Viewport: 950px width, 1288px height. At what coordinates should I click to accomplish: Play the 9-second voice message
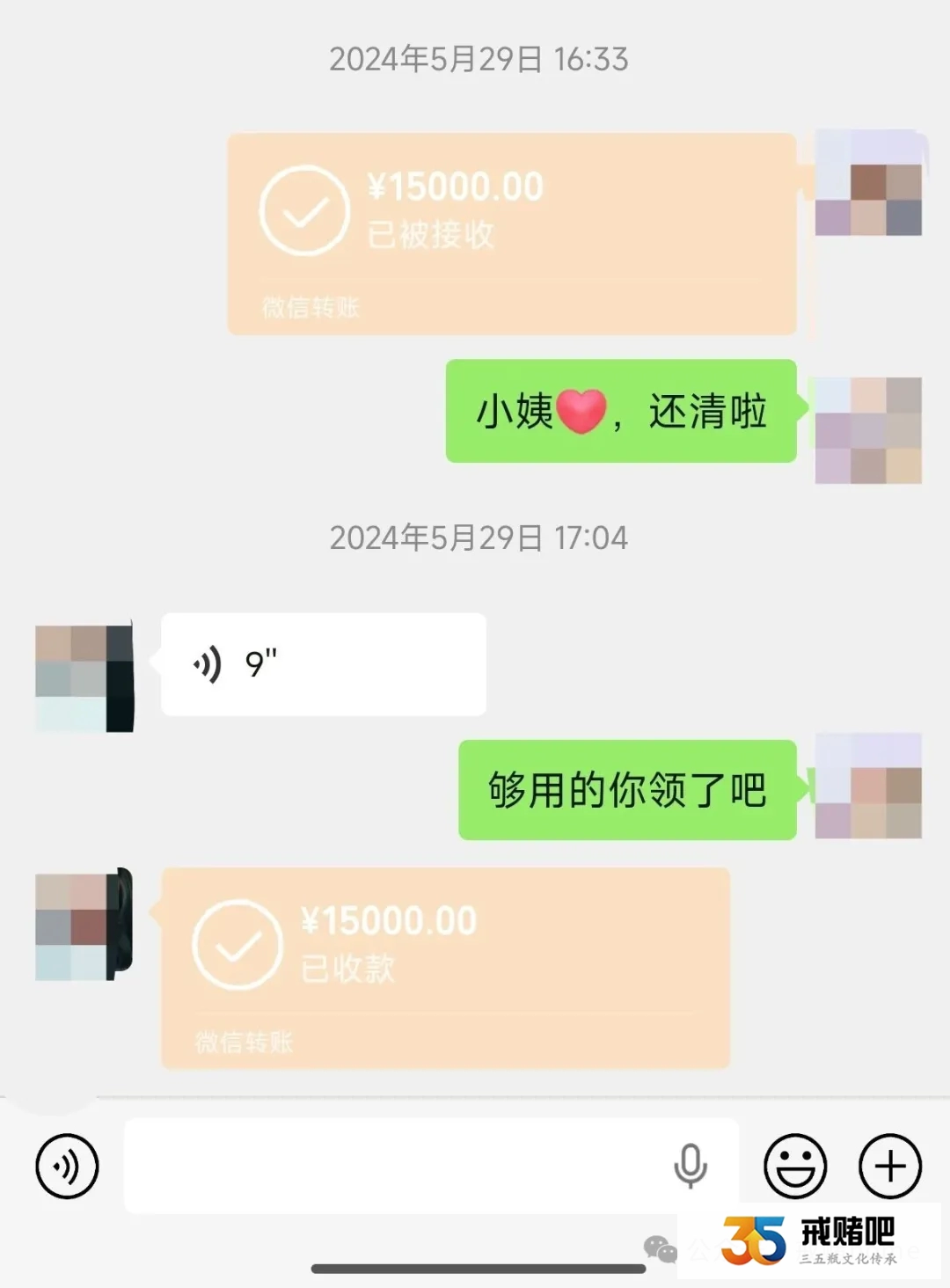point(321,664)
